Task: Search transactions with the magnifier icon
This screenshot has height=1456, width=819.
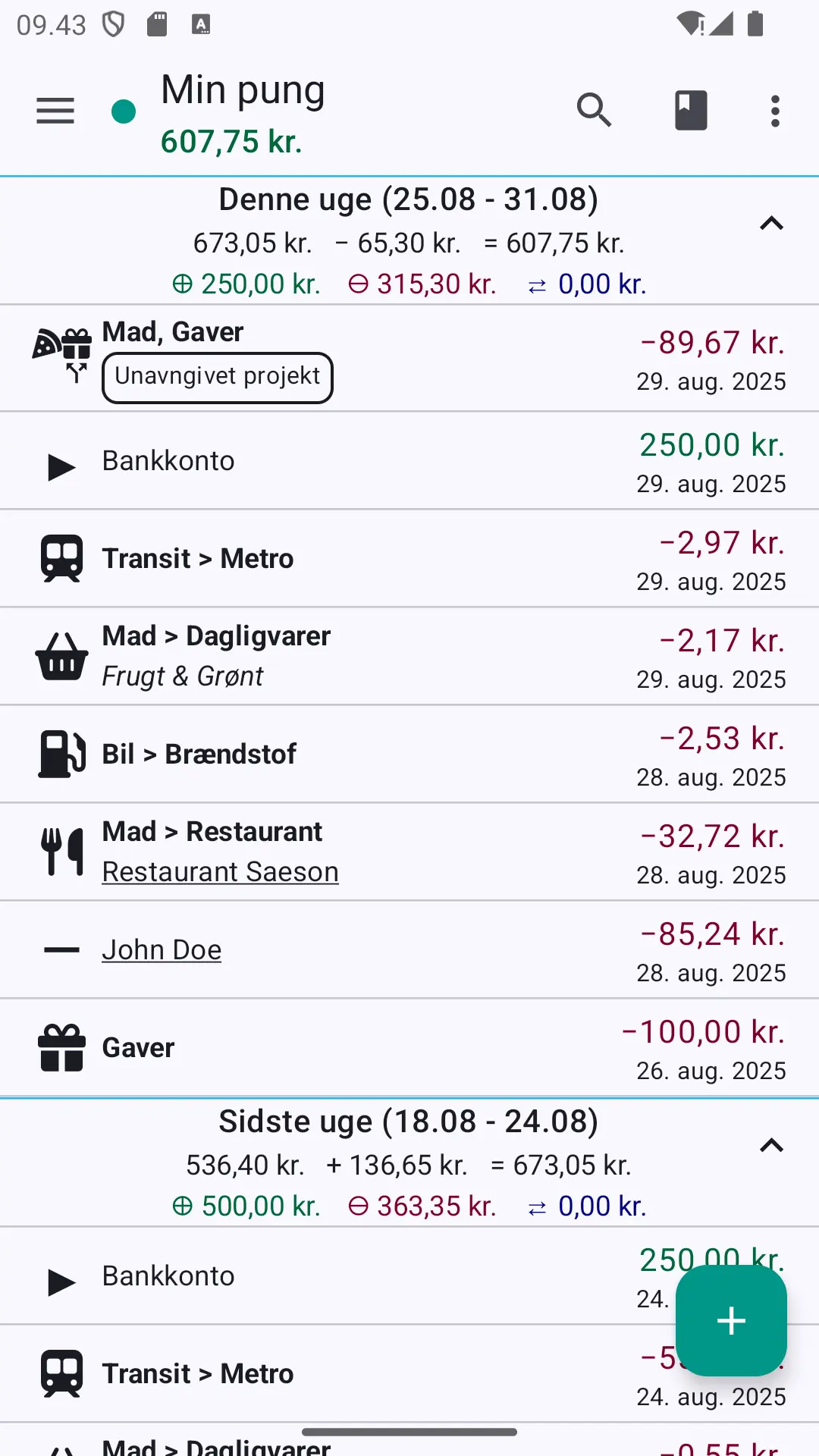Action: pyautogui.click(x=594, y=111)
